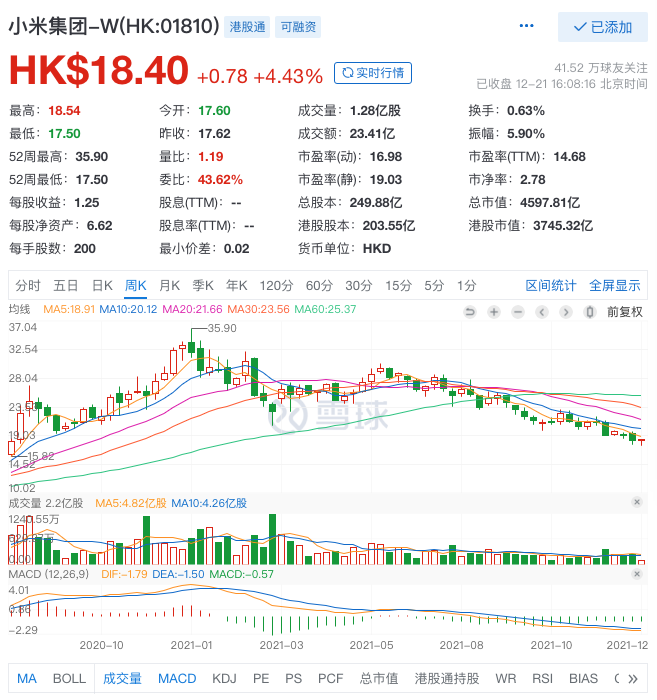
Task: Select the 日K chart tab
Action: point(102,285)
